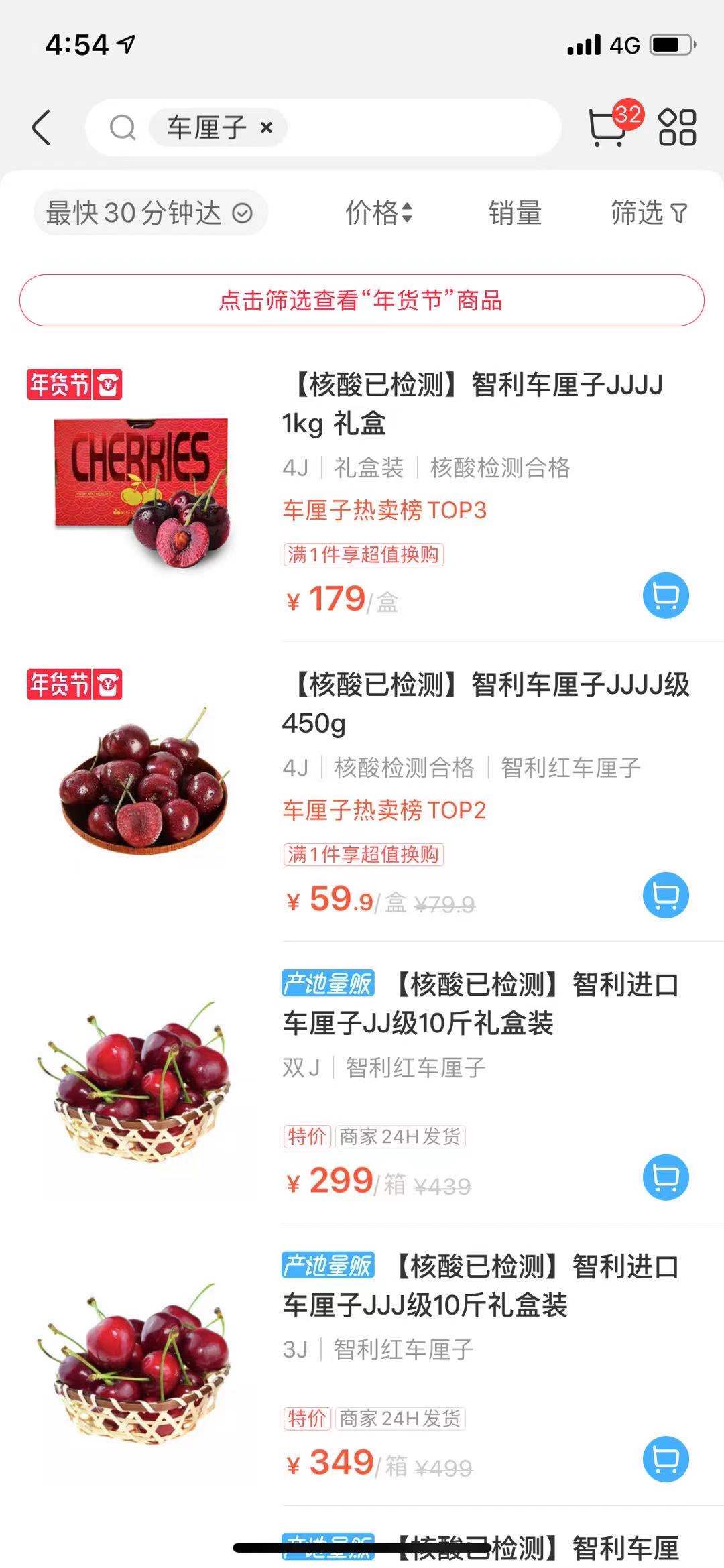Open the 智利车厘子JJJJ 1kg 礼盒 product
Image resolution: width=724 pixels, height=1568 pixels.
472,404
